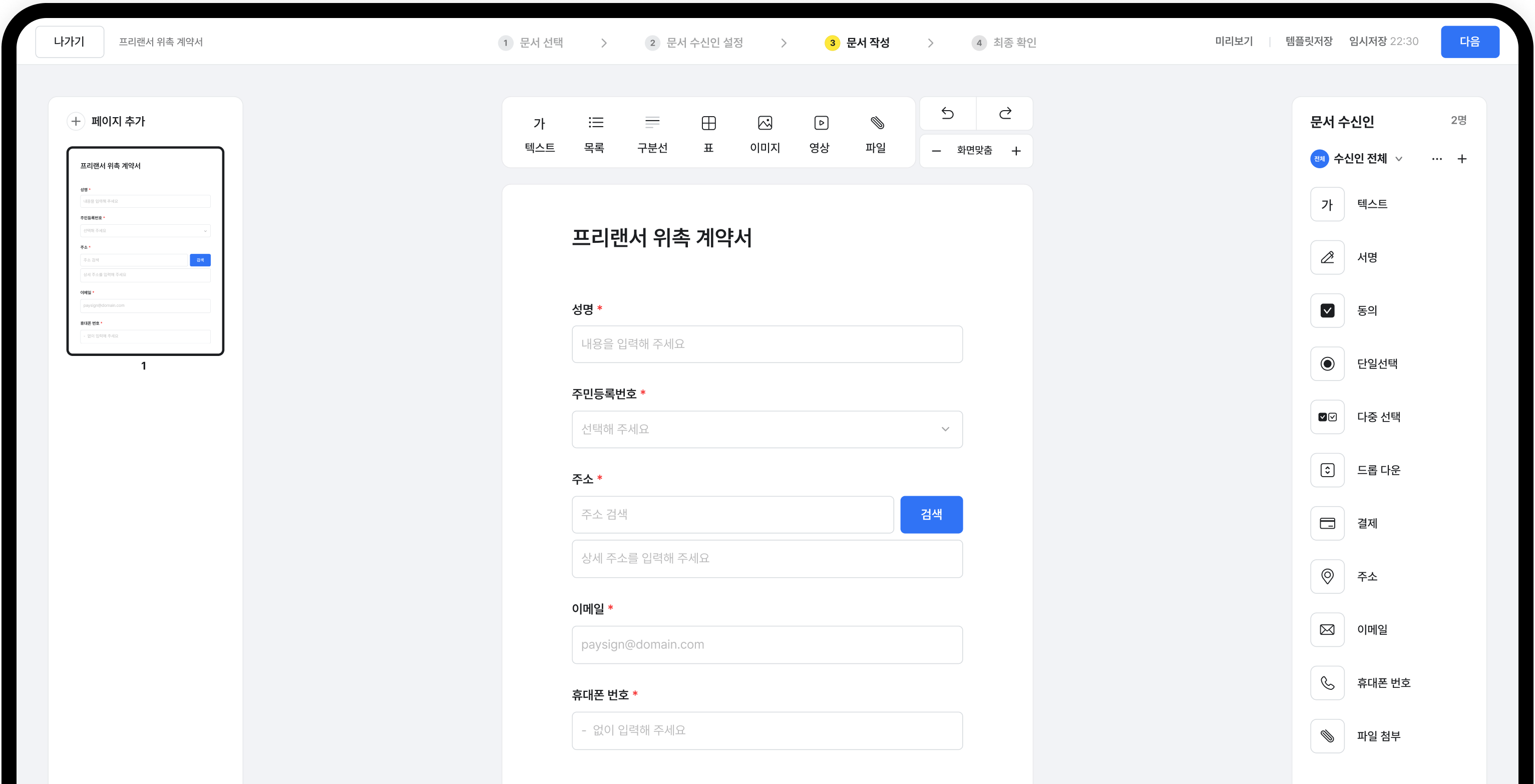Image resolution: width=1535 pixels, height=784 pixels.
Task: Tap the blue 검색 address button
Action: (931, 514)
